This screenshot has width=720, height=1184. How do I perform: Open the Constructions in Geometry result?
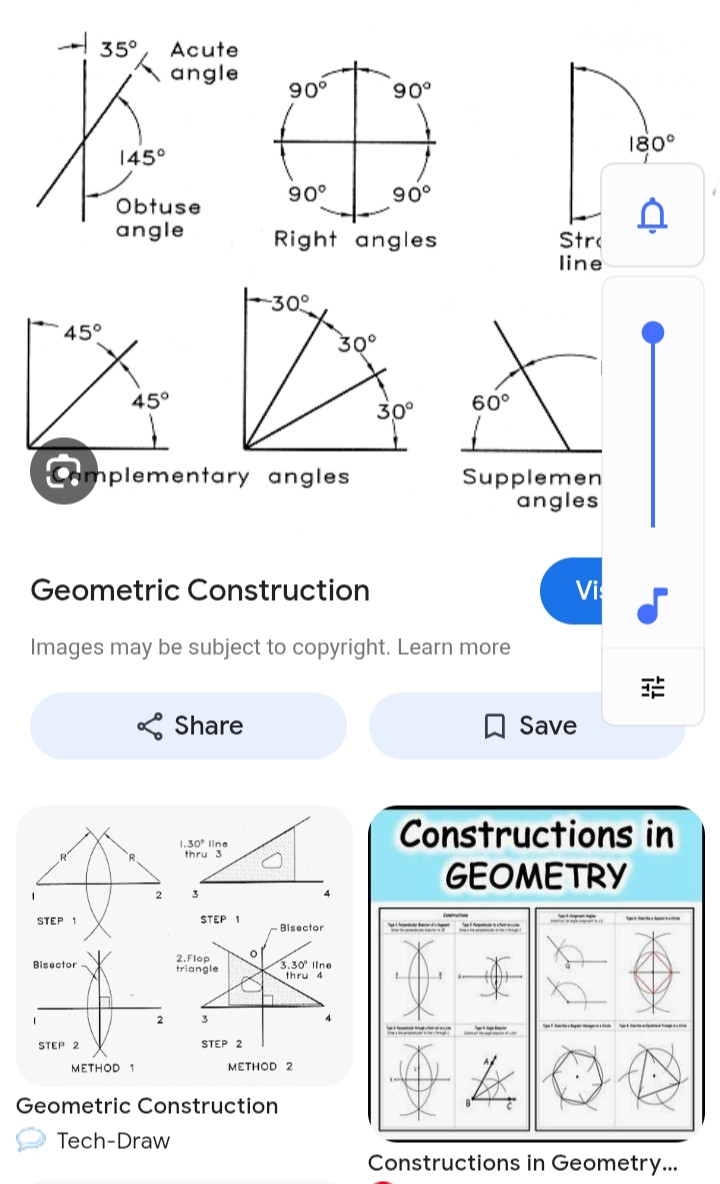(x=536, y=972)
